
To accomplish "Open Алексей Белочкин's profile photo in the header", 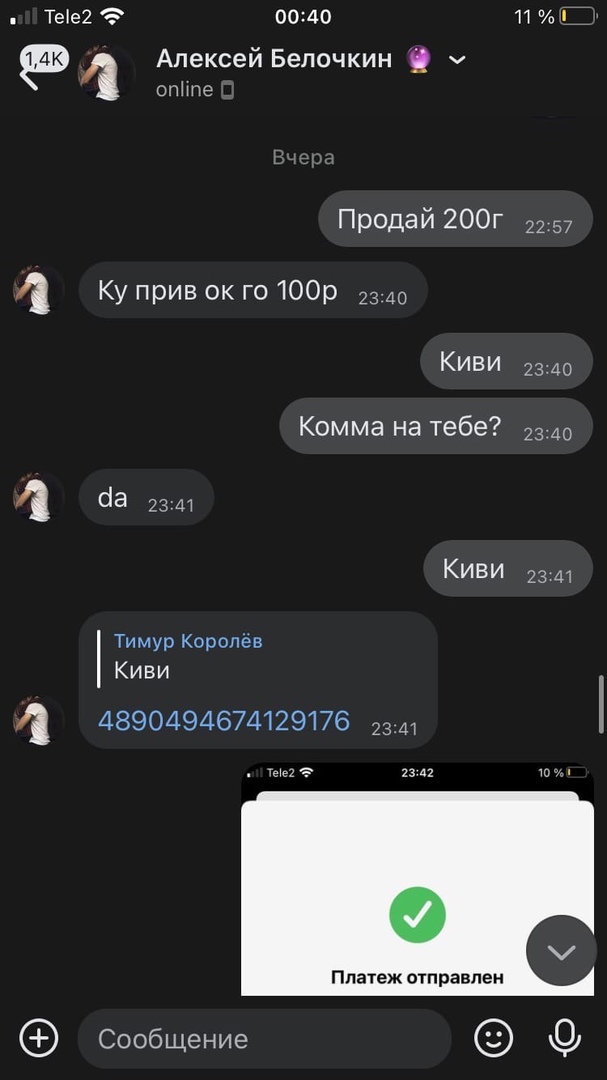I will (107, 73).
